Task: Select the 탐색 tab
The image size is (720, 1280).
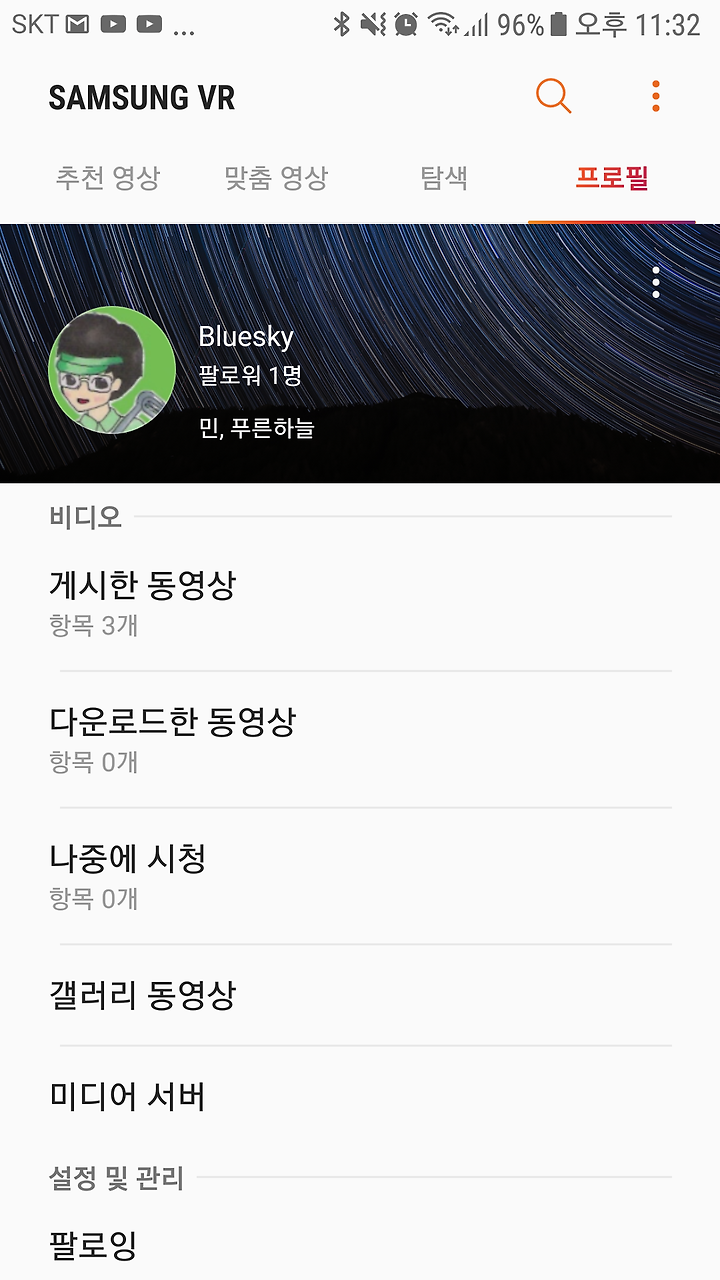Action: 444,179
